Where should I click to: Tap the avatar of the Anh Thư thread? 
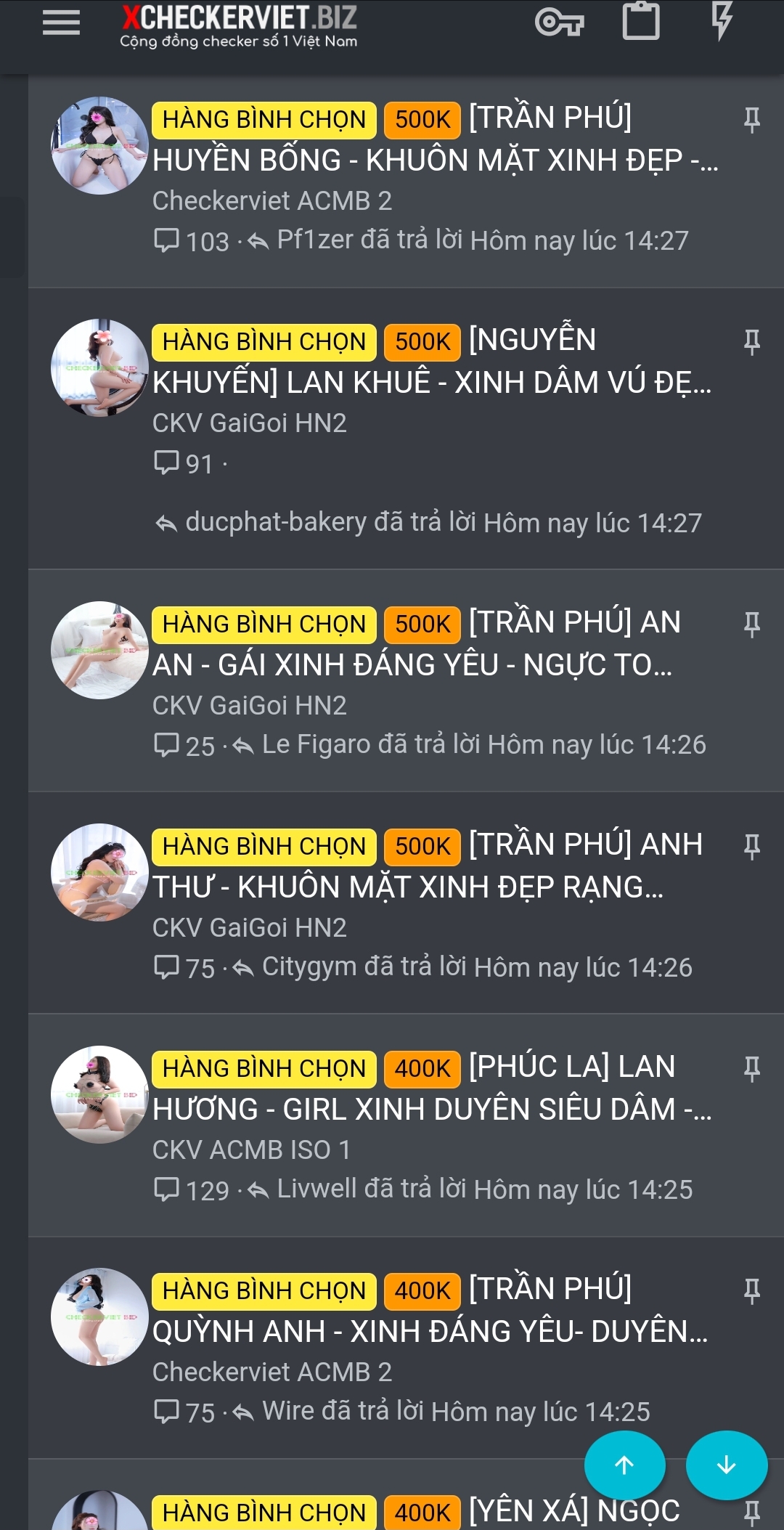click(x=99, y=872)
